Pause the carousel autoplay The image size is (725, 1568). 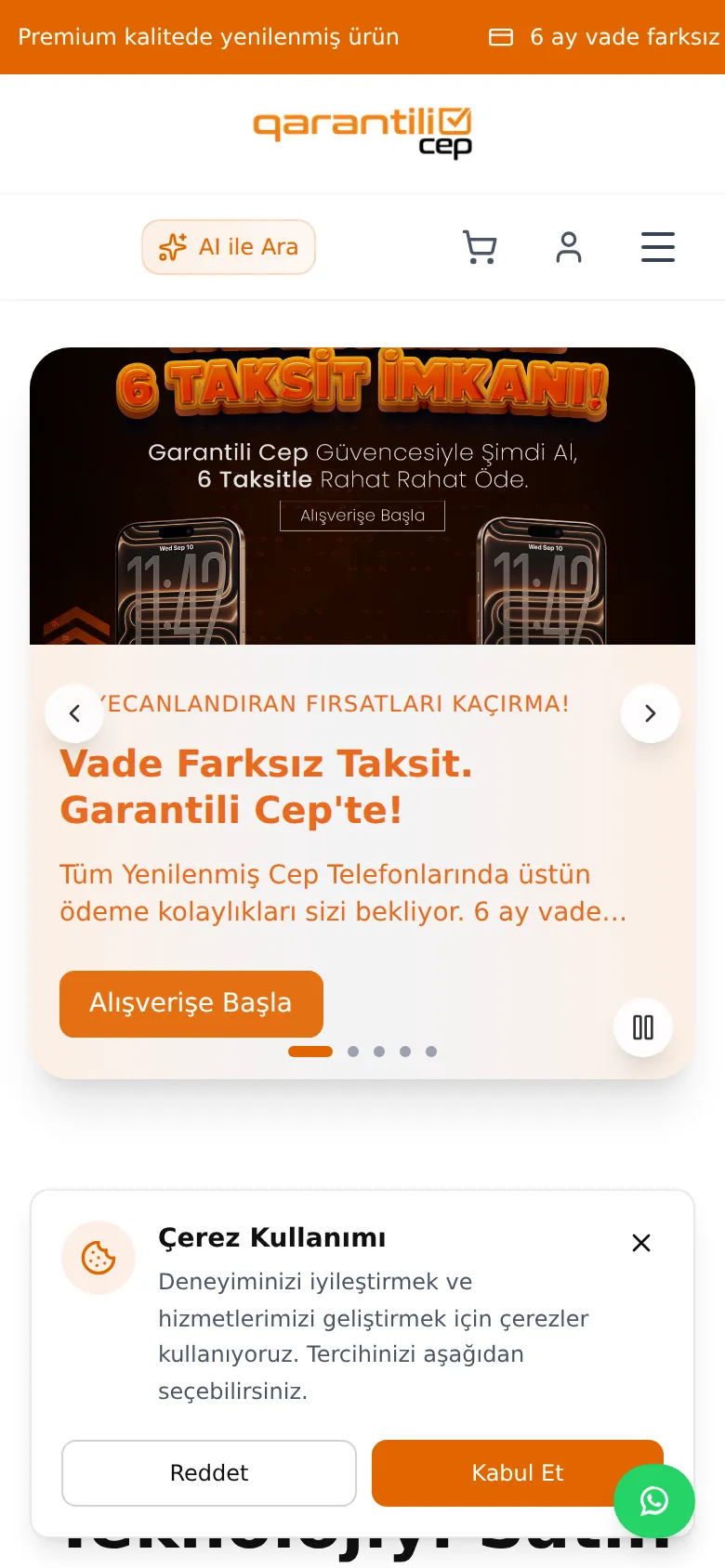point(643,1027)
